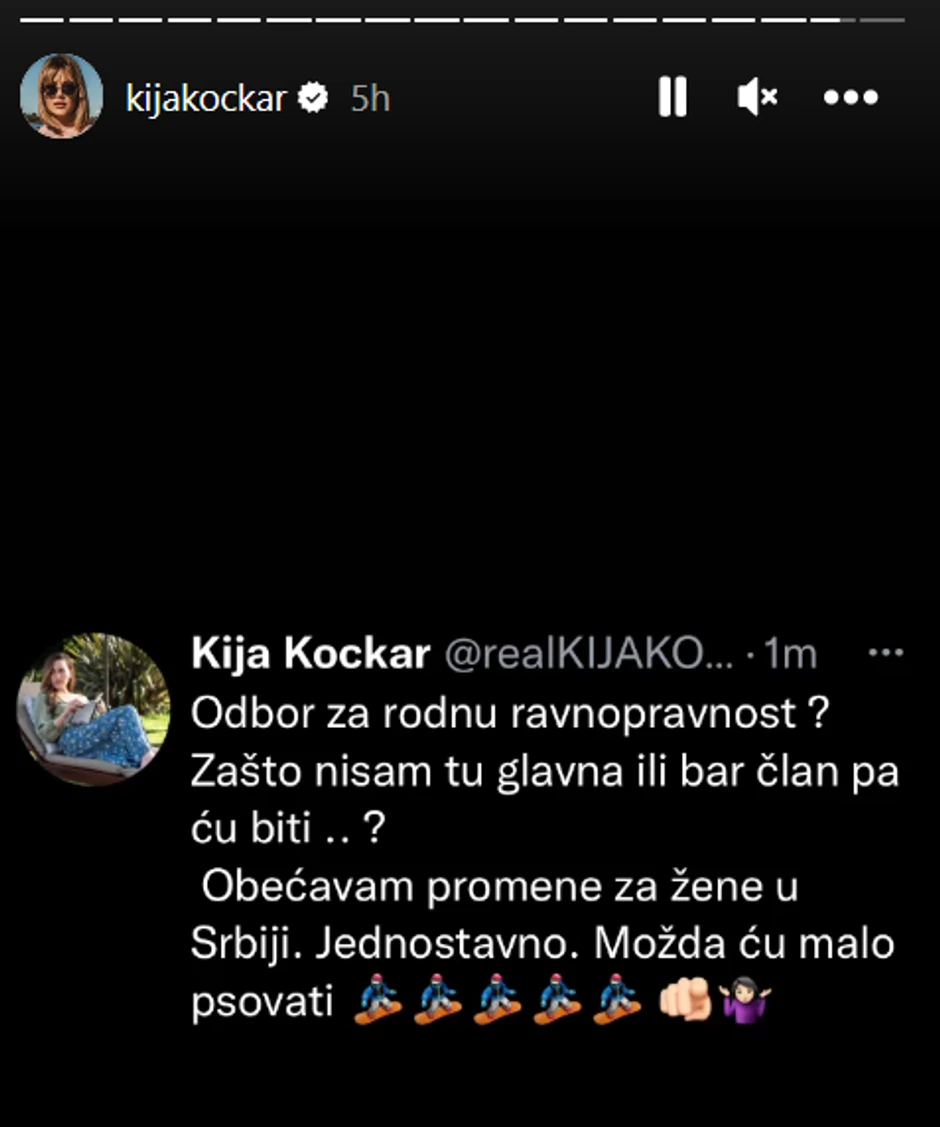Open the story options three-dot menu
The width and height of the screenshot is (940, 1127).
click(x=851, y=96)
